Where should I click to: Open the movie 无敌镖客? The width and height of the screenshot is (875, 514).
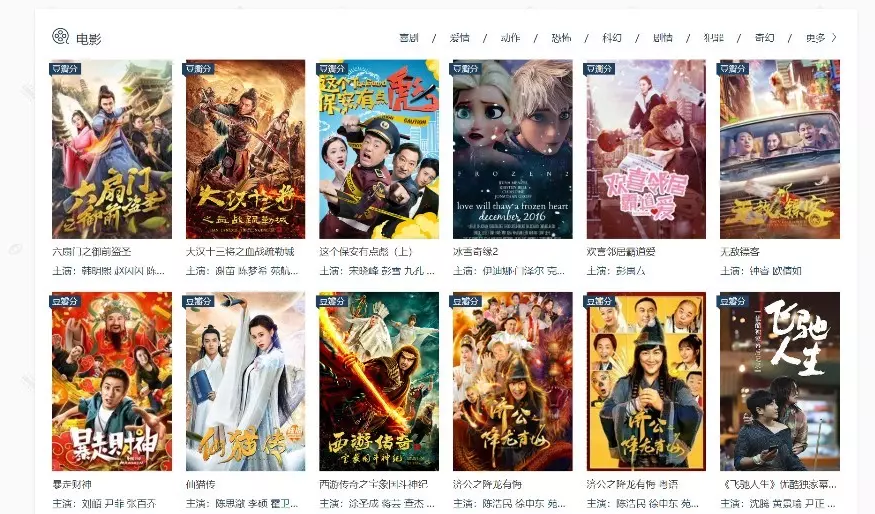[x=779, y=149]
